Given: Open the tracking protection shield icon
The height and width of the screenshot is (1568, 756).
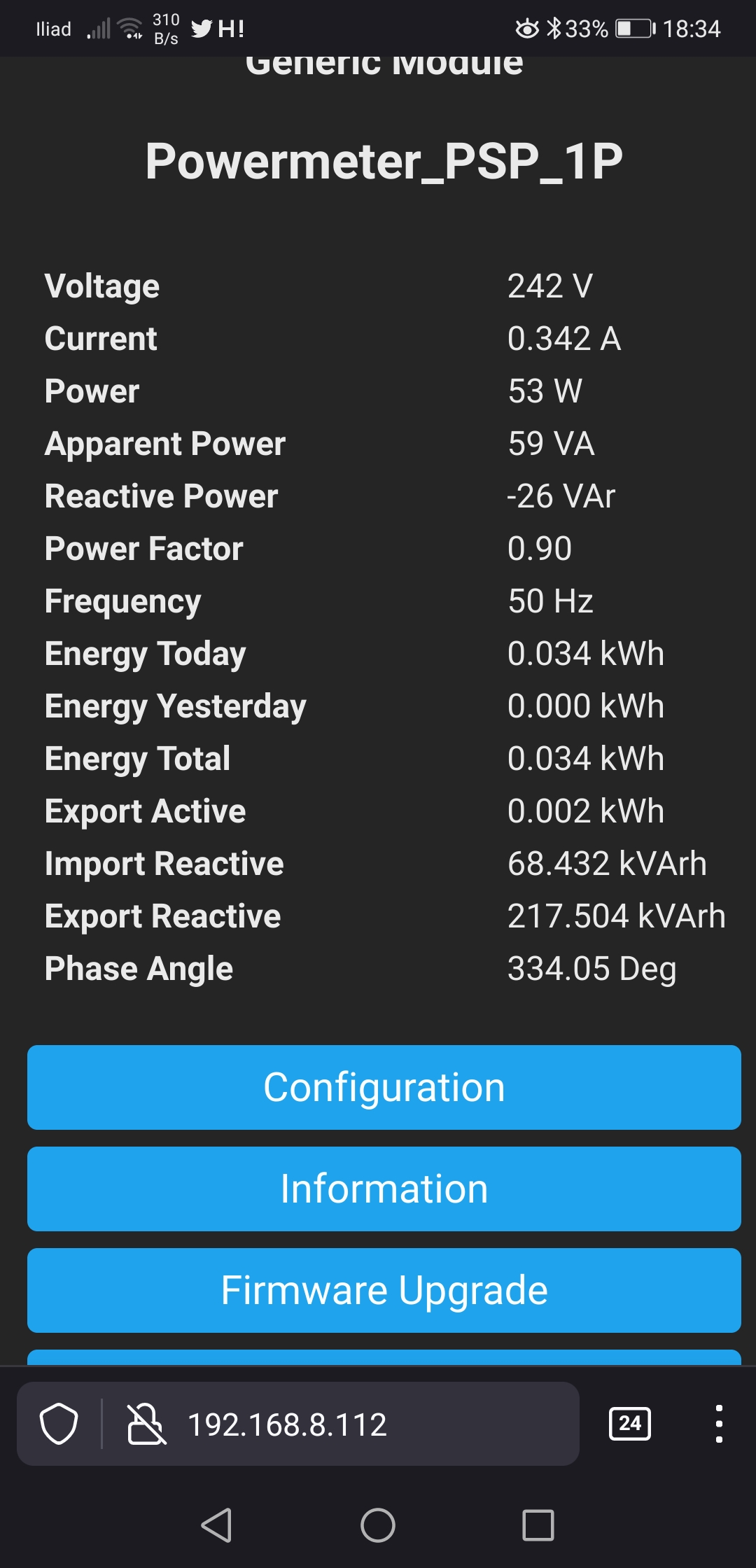Looking at the screenshot, I should [59, 1424].
